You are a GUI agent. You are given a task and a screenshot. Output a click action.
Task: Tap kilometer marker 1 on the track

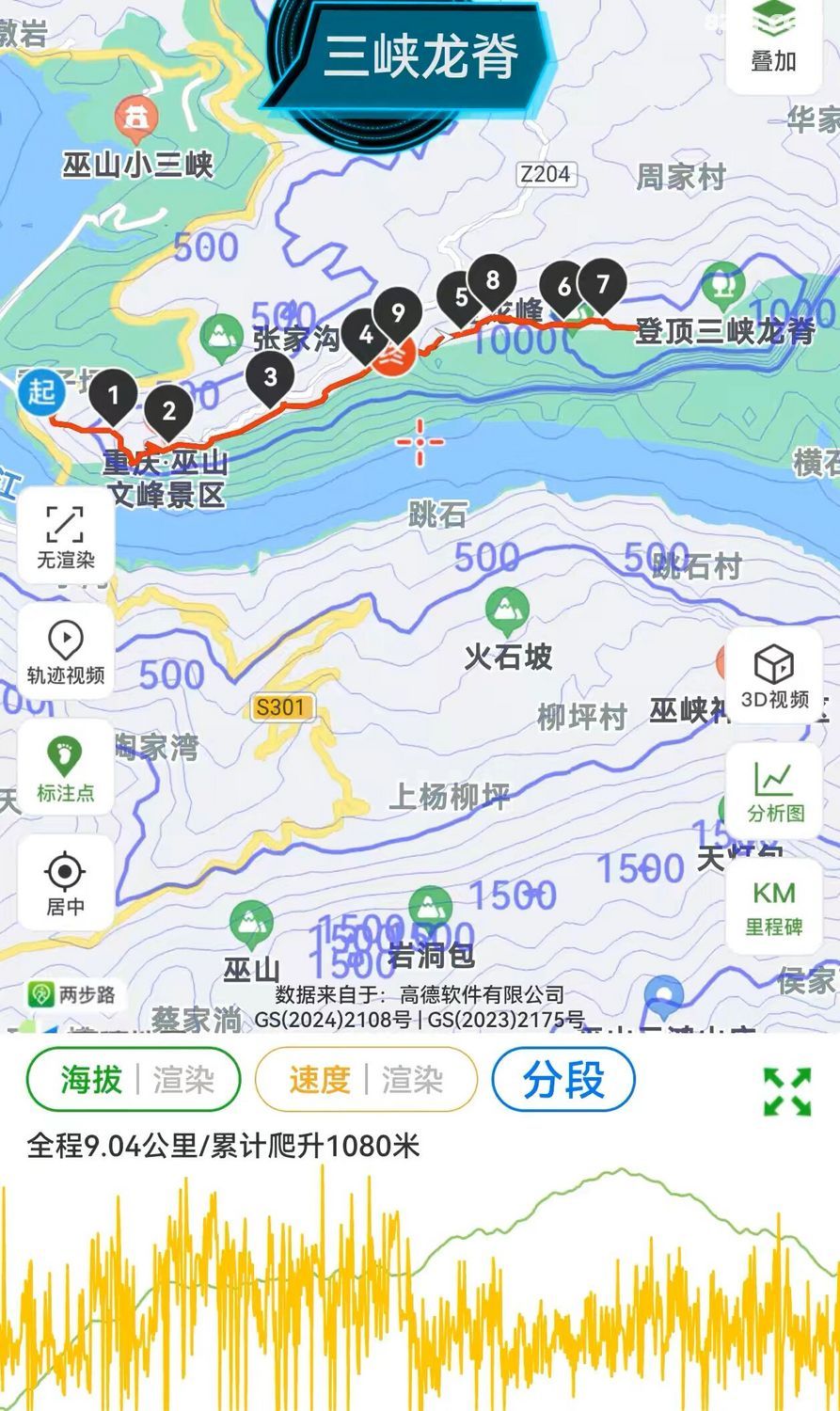point(114,396)
